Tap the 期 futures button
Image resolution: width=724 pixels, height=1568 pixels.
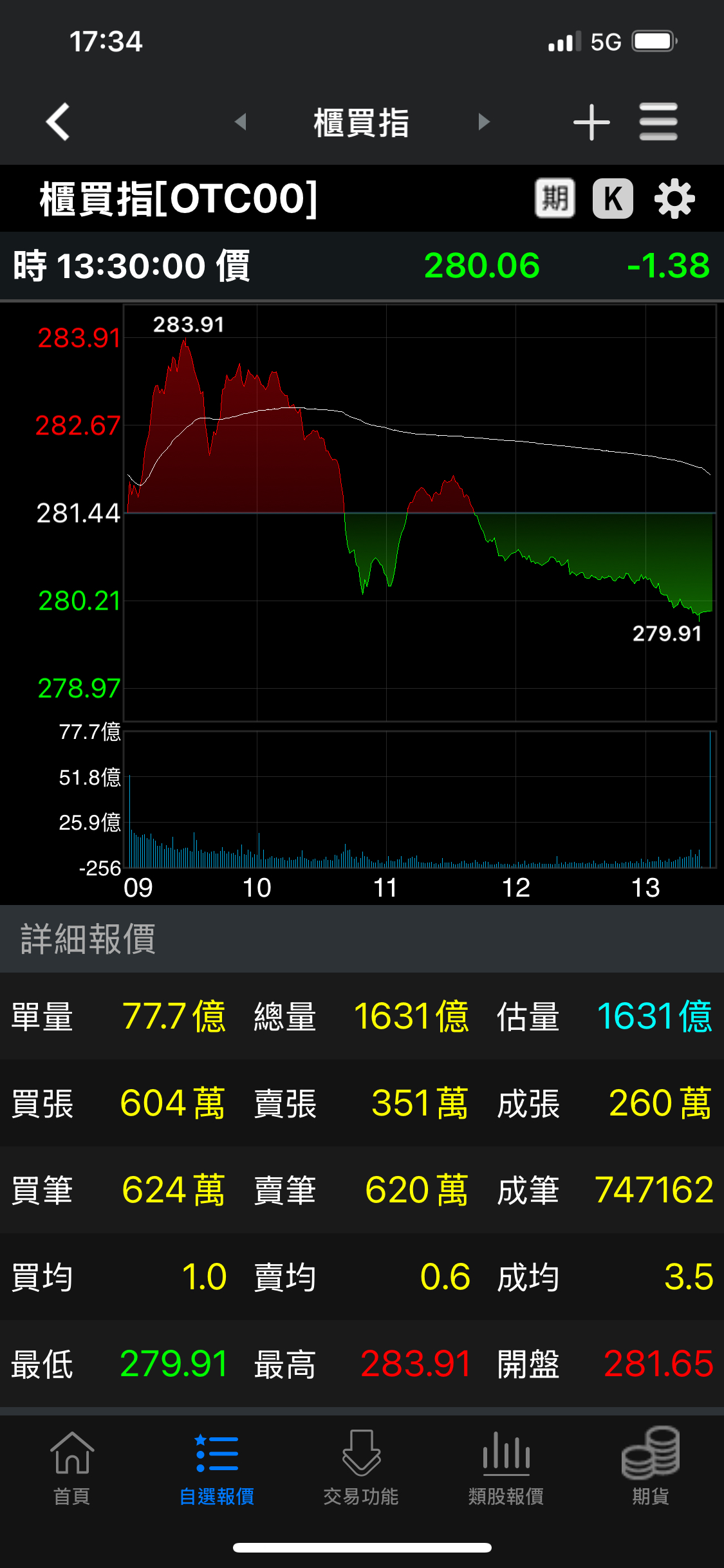click(x=555, y=198)
